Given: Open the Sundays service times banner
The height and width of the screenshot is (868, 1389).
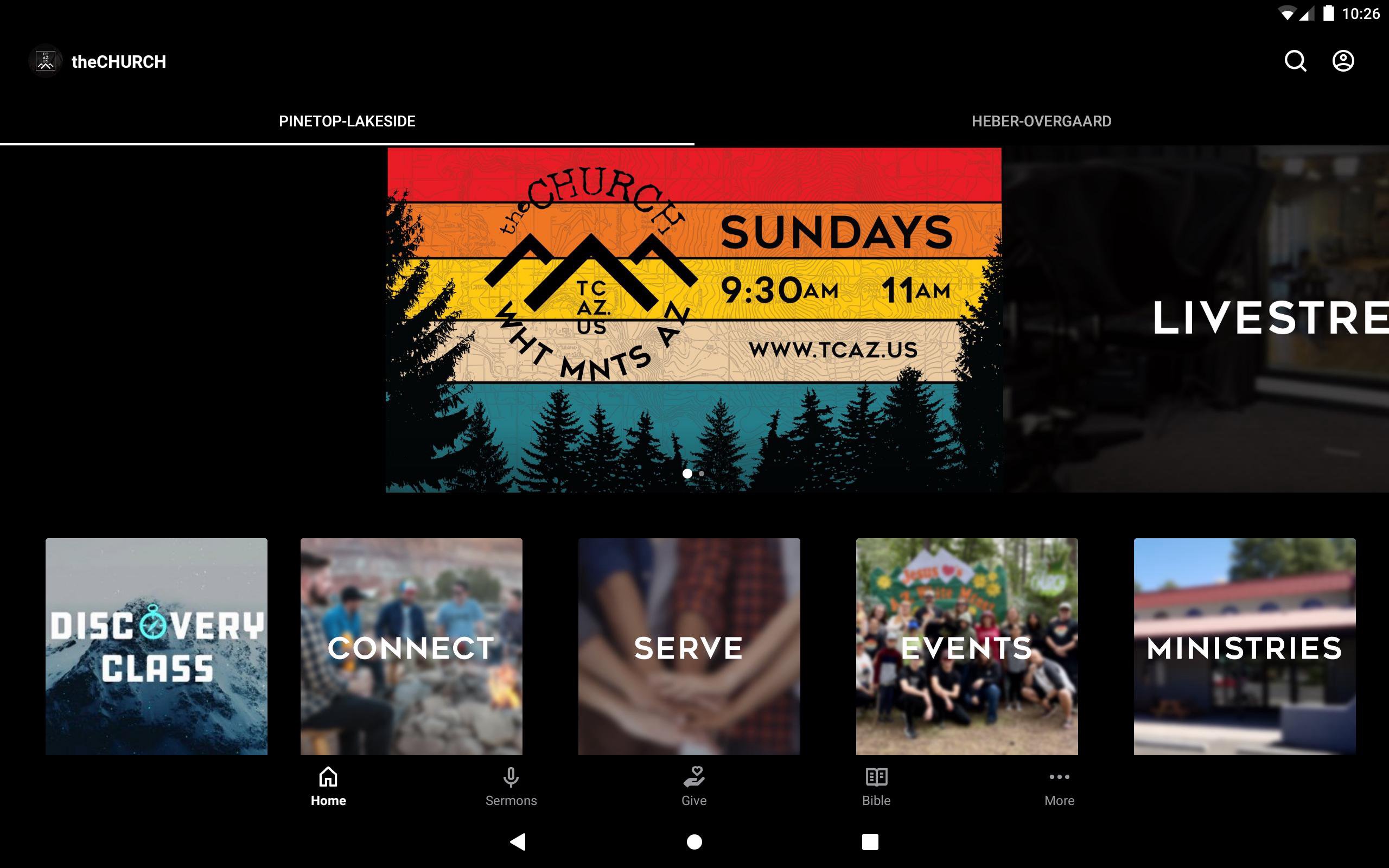Looking at the screenshot, I should click(693, 319).
